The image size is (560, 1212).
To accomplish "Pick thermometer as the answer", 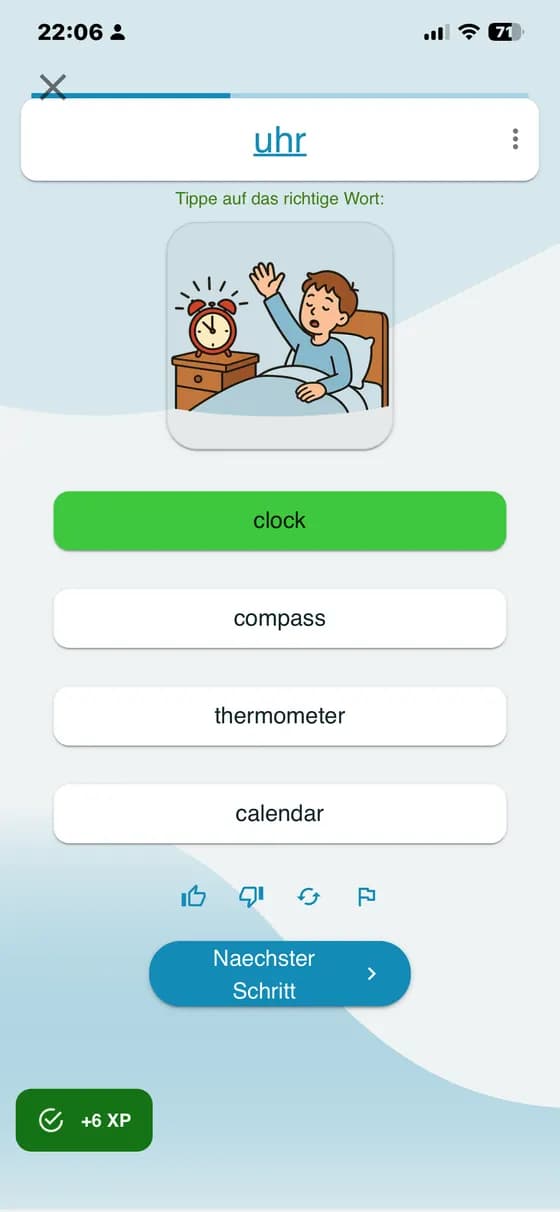I will point(280,716).
